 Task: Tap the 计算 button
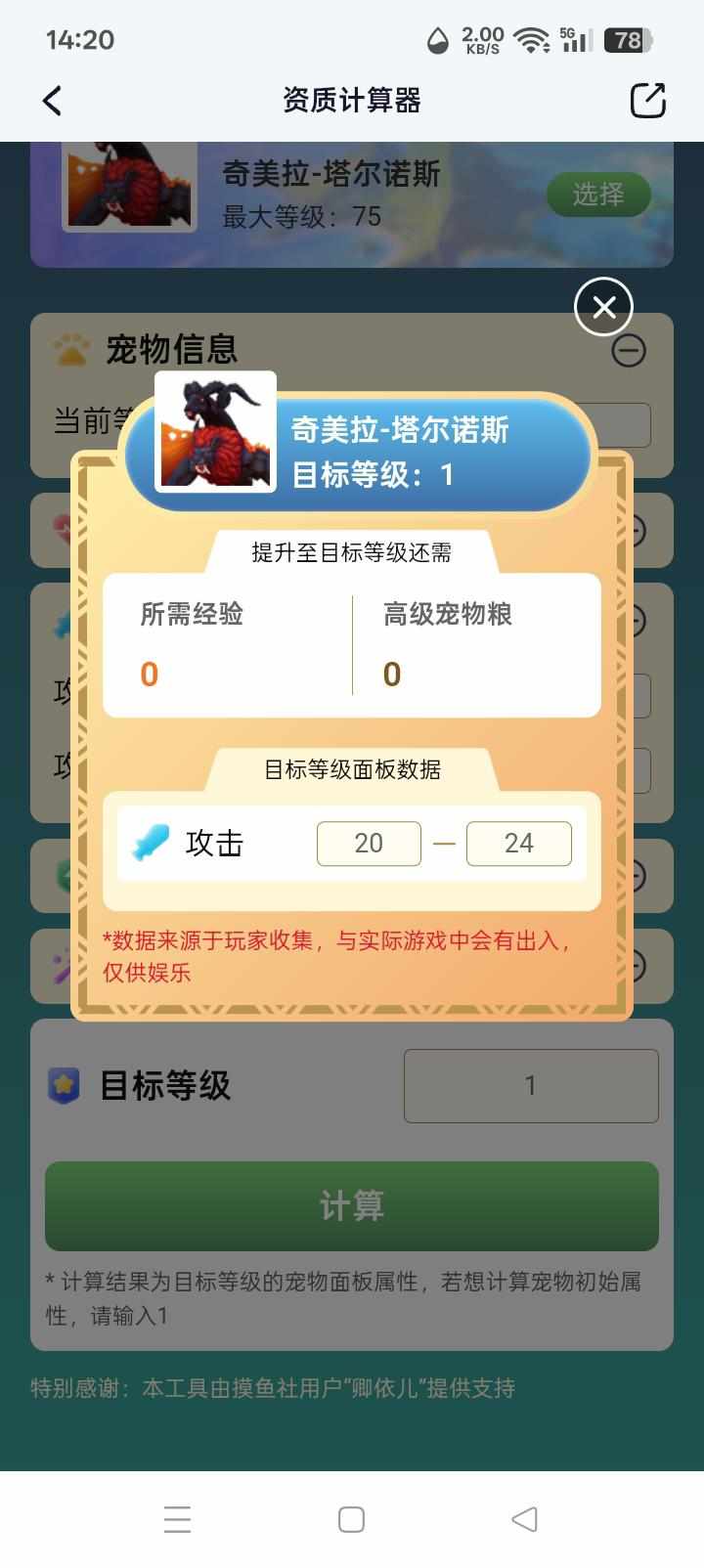point(351,1205)
